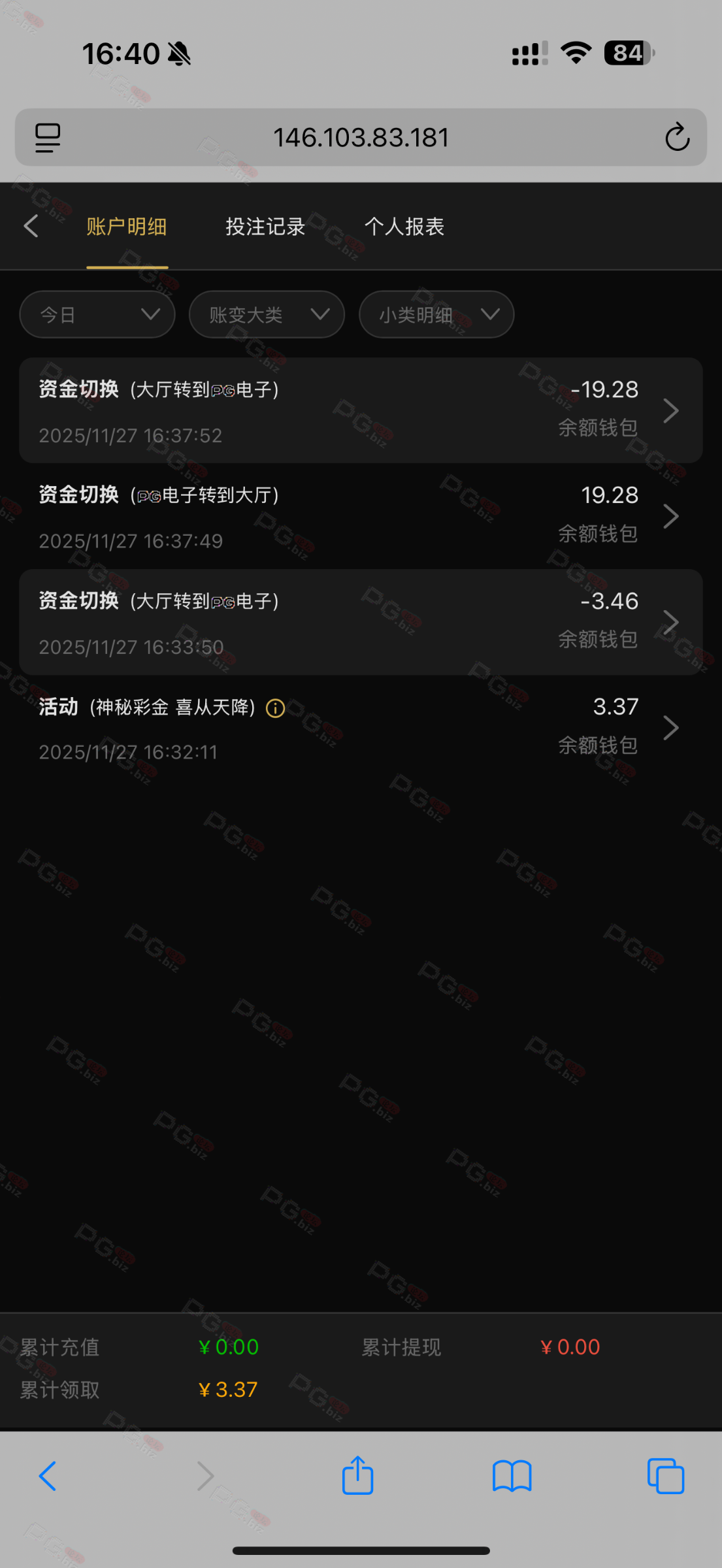Open the 3.37 活动 bonus record
Screen dimensions: 722x1568
pyautogui.click(x=361, y=728)
